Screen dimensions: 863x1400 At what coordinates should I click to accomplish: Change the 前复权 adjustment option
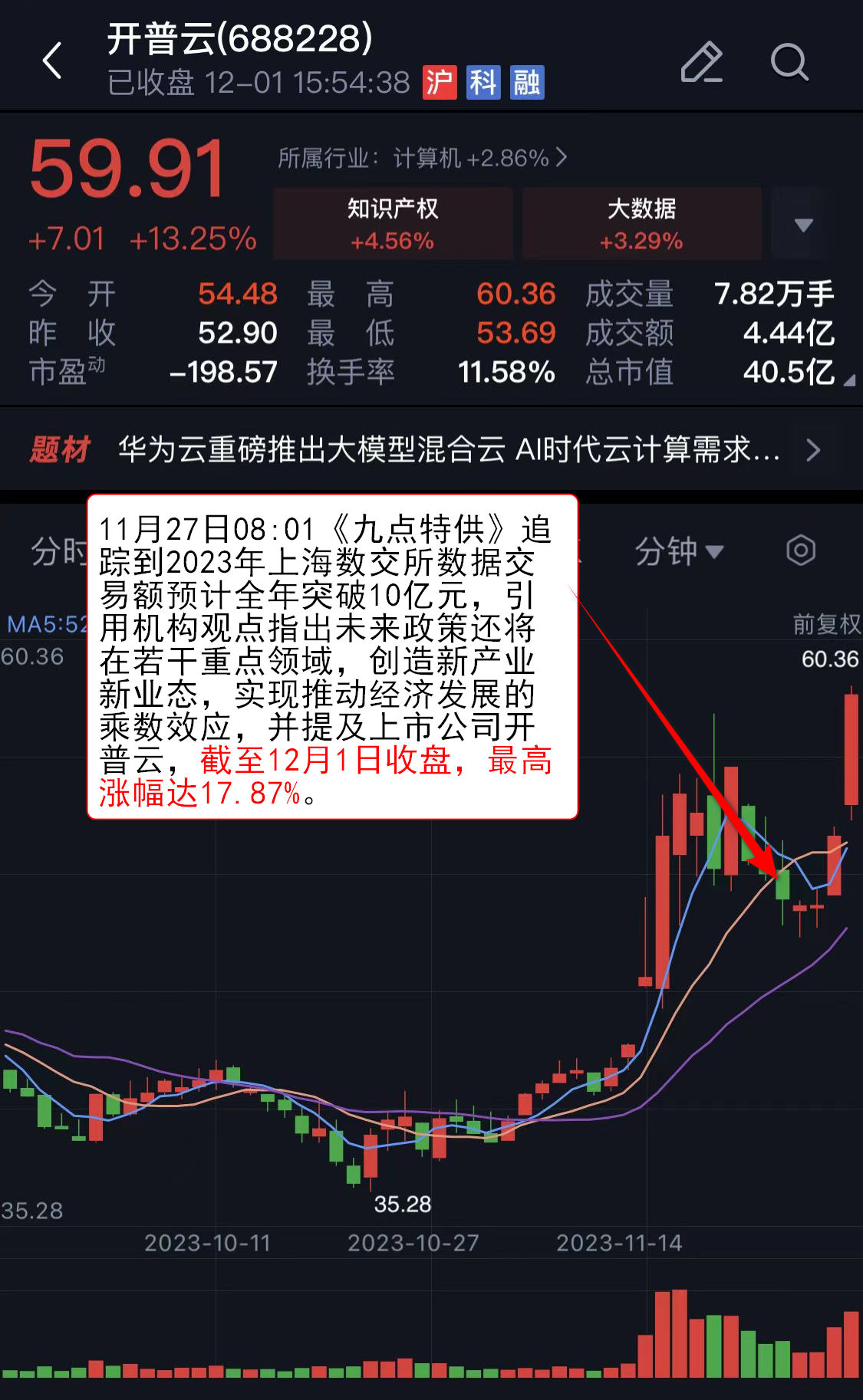(826, 624)
